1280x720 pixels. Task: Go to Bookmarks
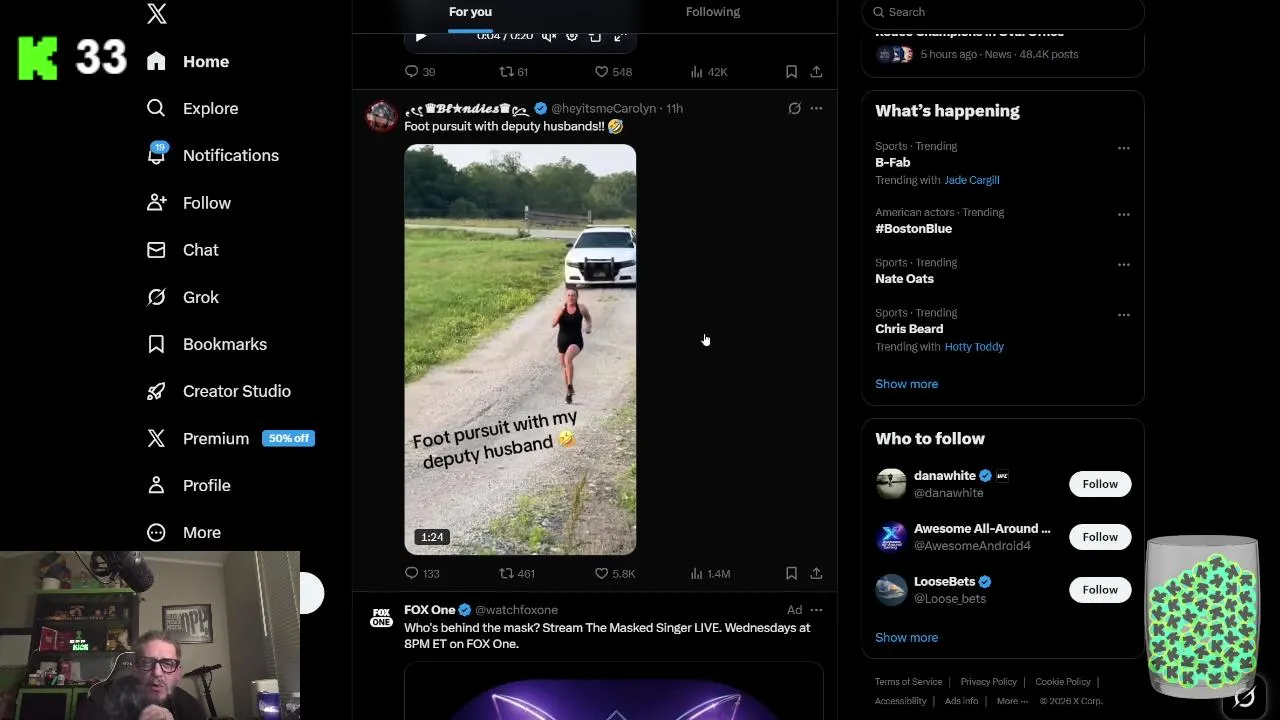tap(224, 344)
